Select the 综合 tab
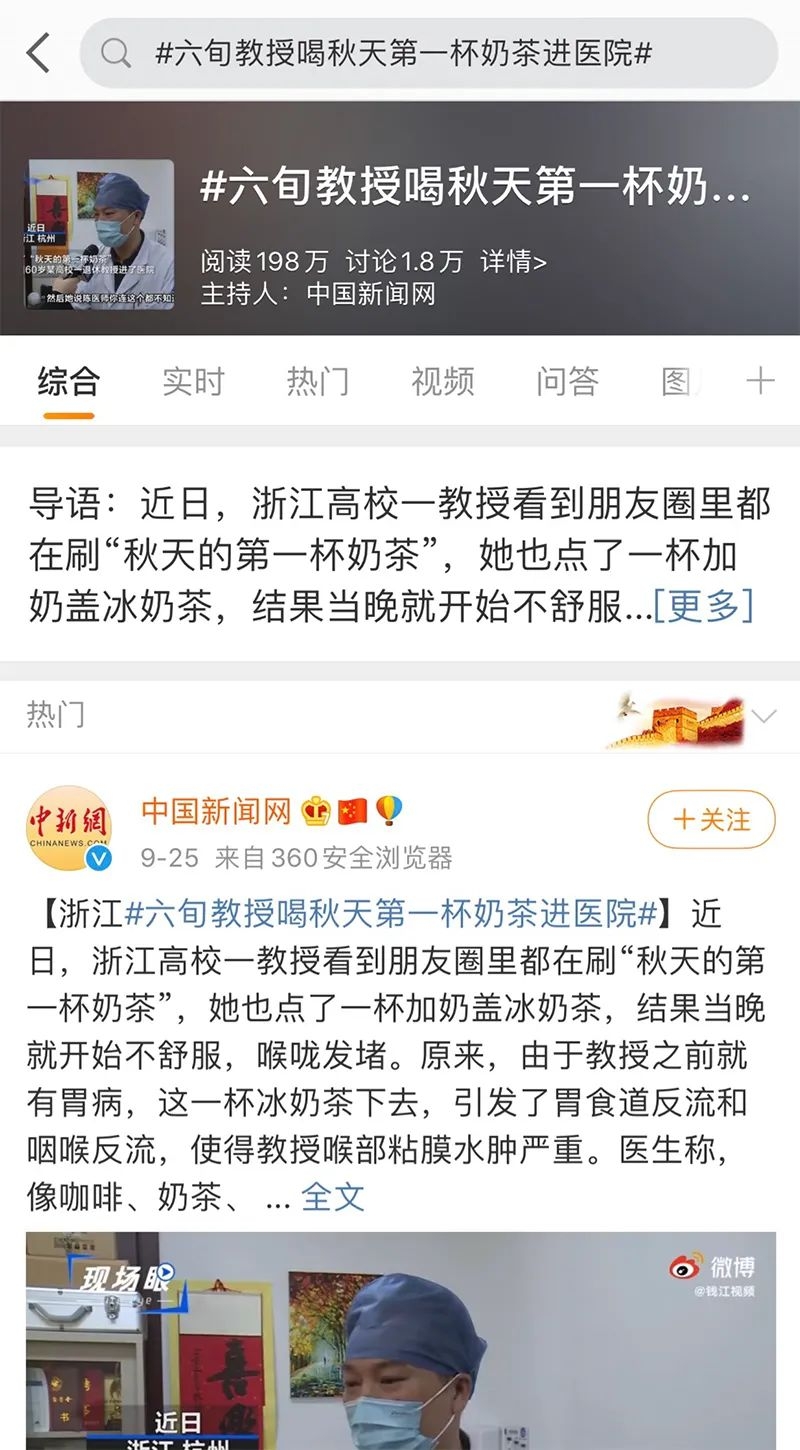 [x=68, y=381]
